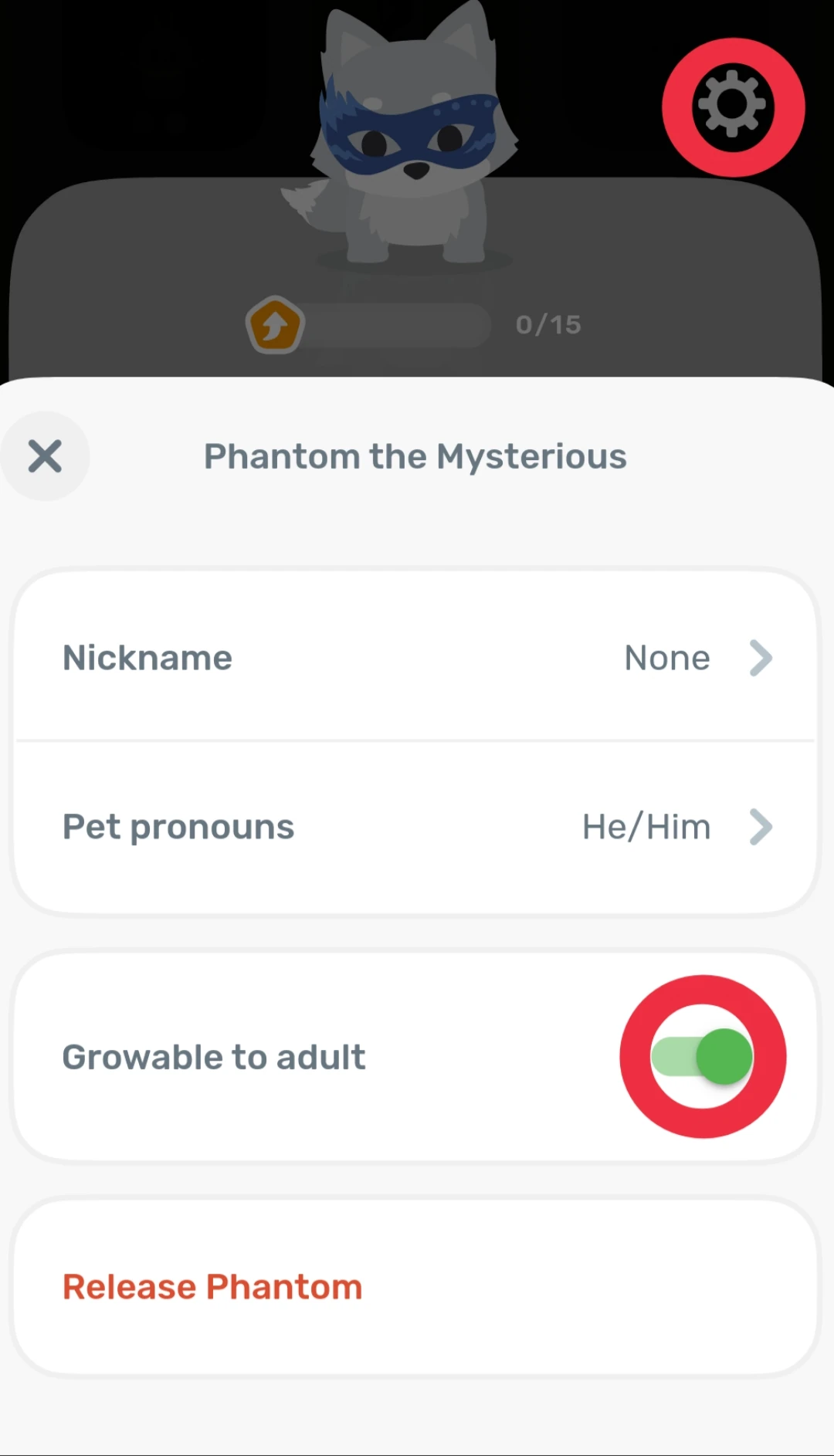Viewport: 834px width, 1456px height.
Task: Tap Release Phantom
Action: (x=212, y=1287)
